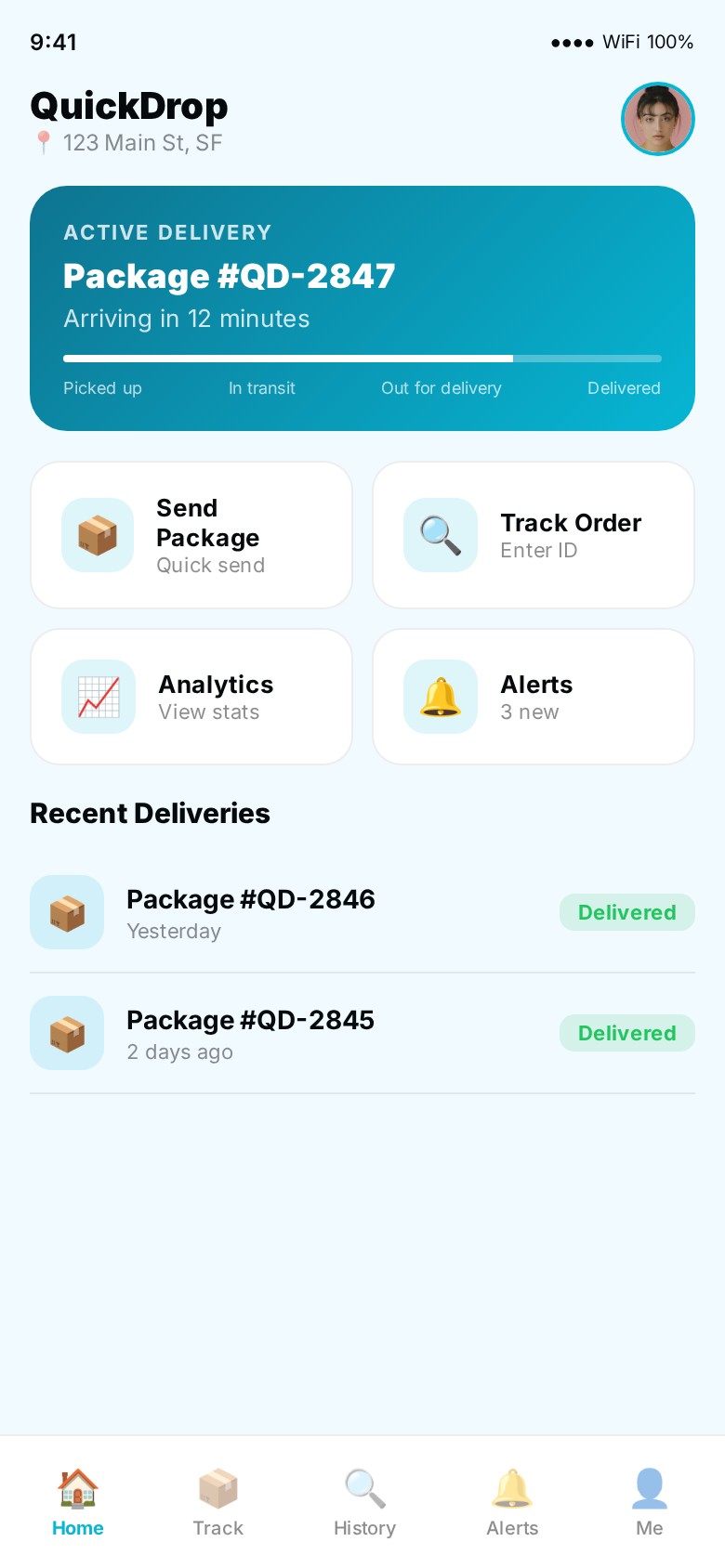The image size is (725, 1568).
Task: Open the profile avatar
Action: pos(658,119)
